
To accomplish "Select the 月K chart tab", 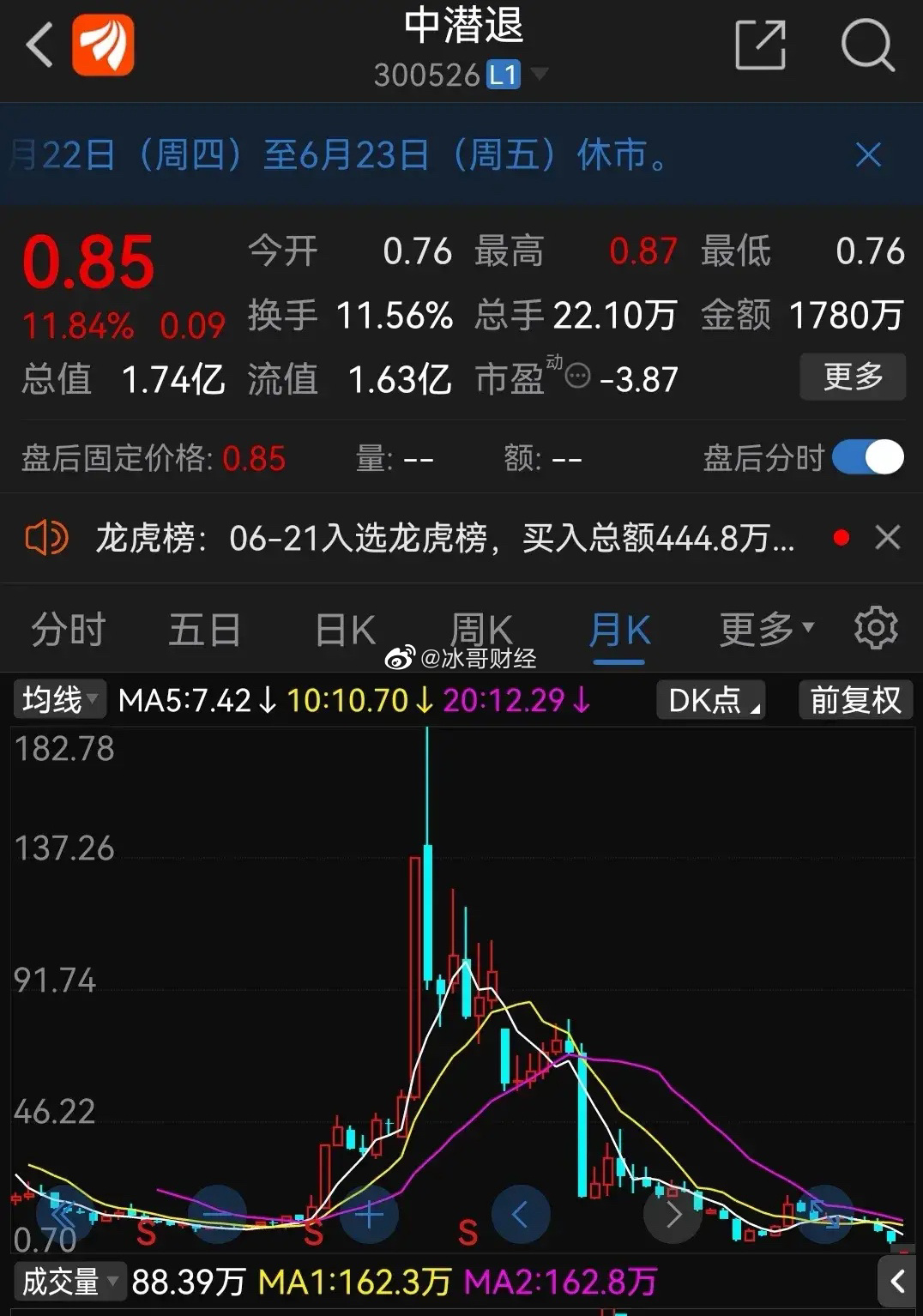I will coord(619,631).
